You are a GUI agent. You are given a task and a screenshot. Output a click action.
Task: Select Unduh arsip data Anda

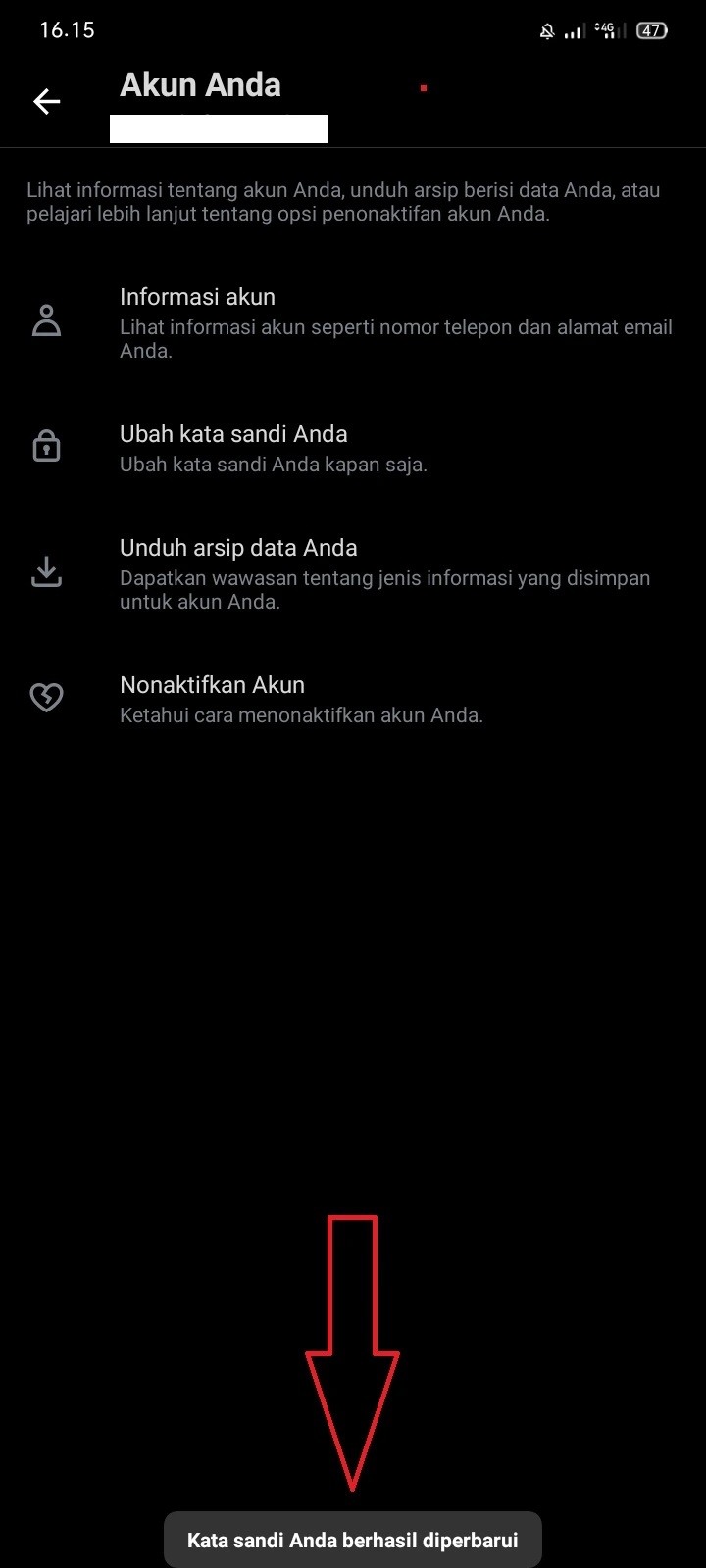click(353, 574)
